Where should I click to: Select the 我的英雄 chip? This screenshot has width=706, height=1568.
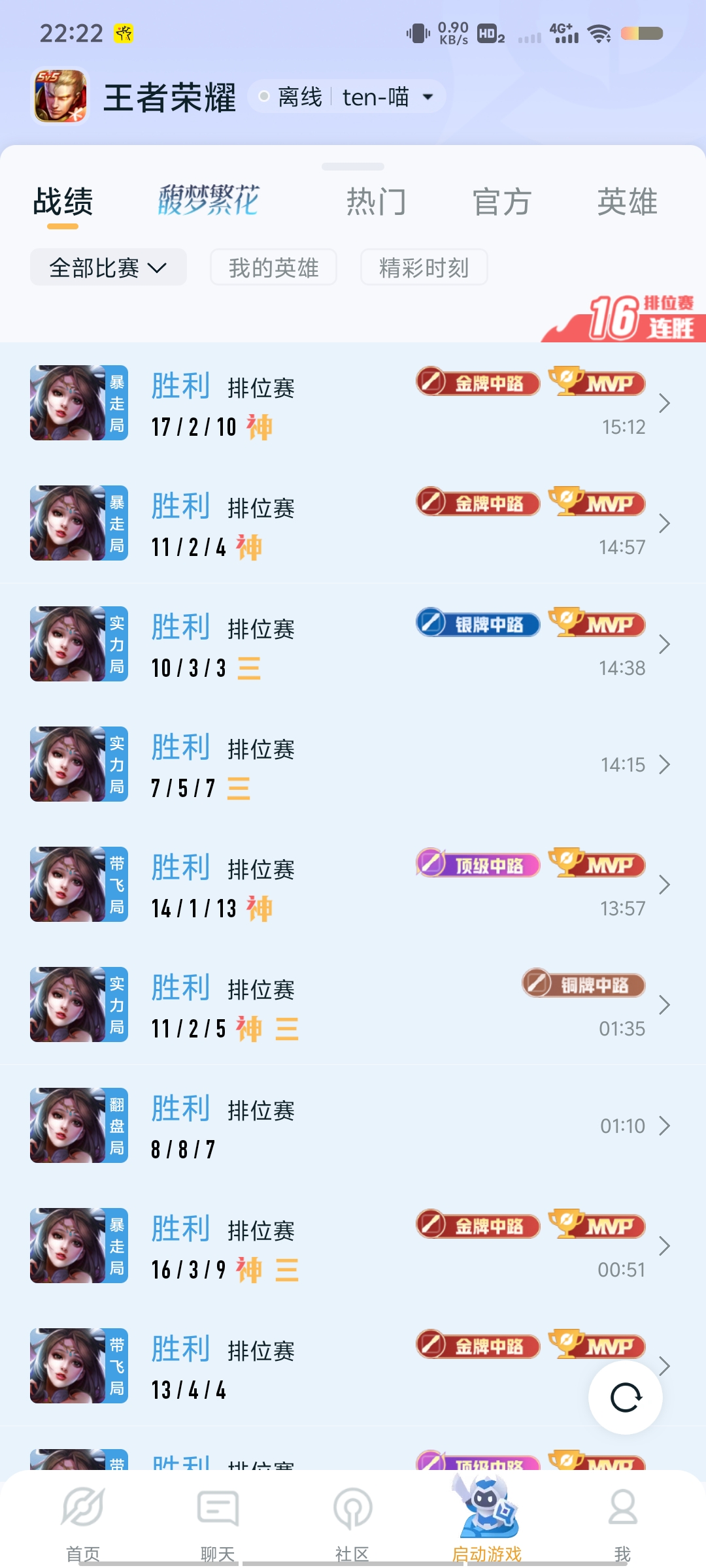tap(273, 267)
